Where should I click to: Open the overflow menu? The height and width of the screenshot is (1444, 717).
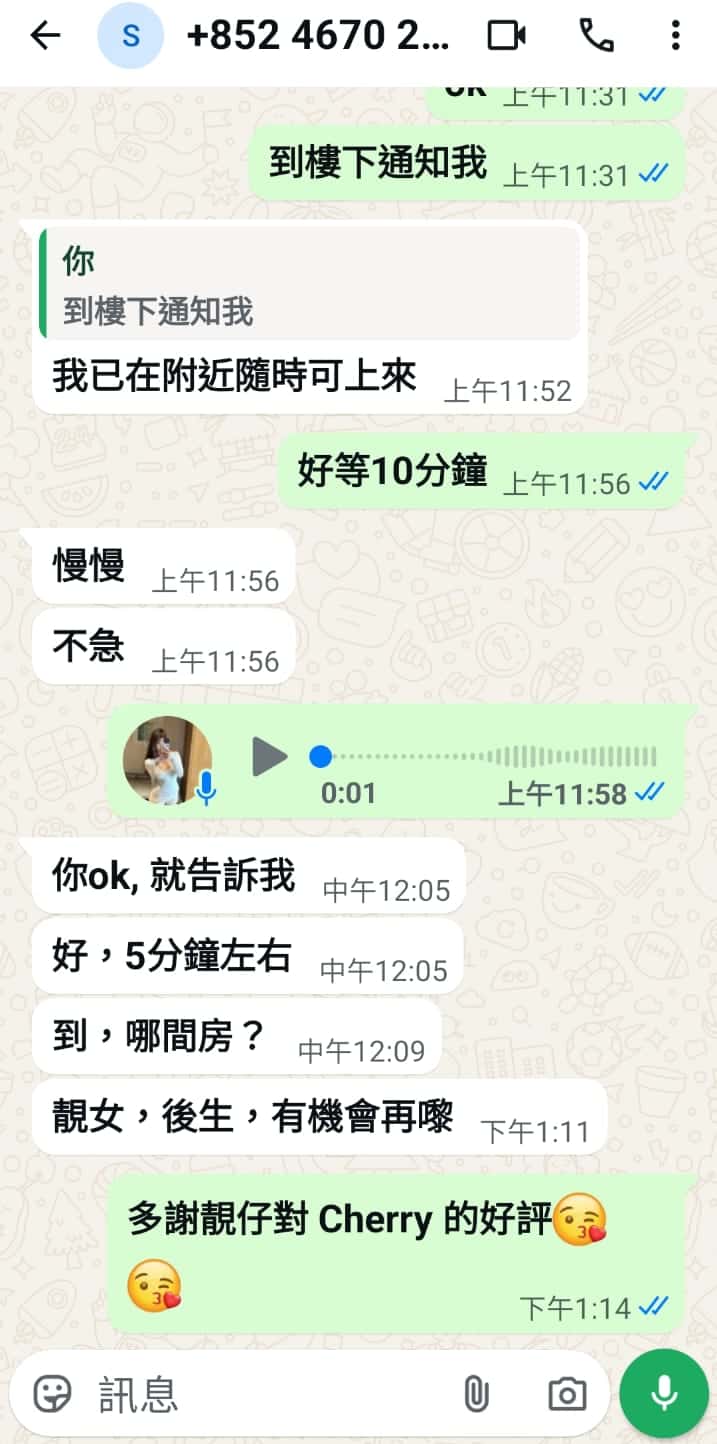(676, 36)
